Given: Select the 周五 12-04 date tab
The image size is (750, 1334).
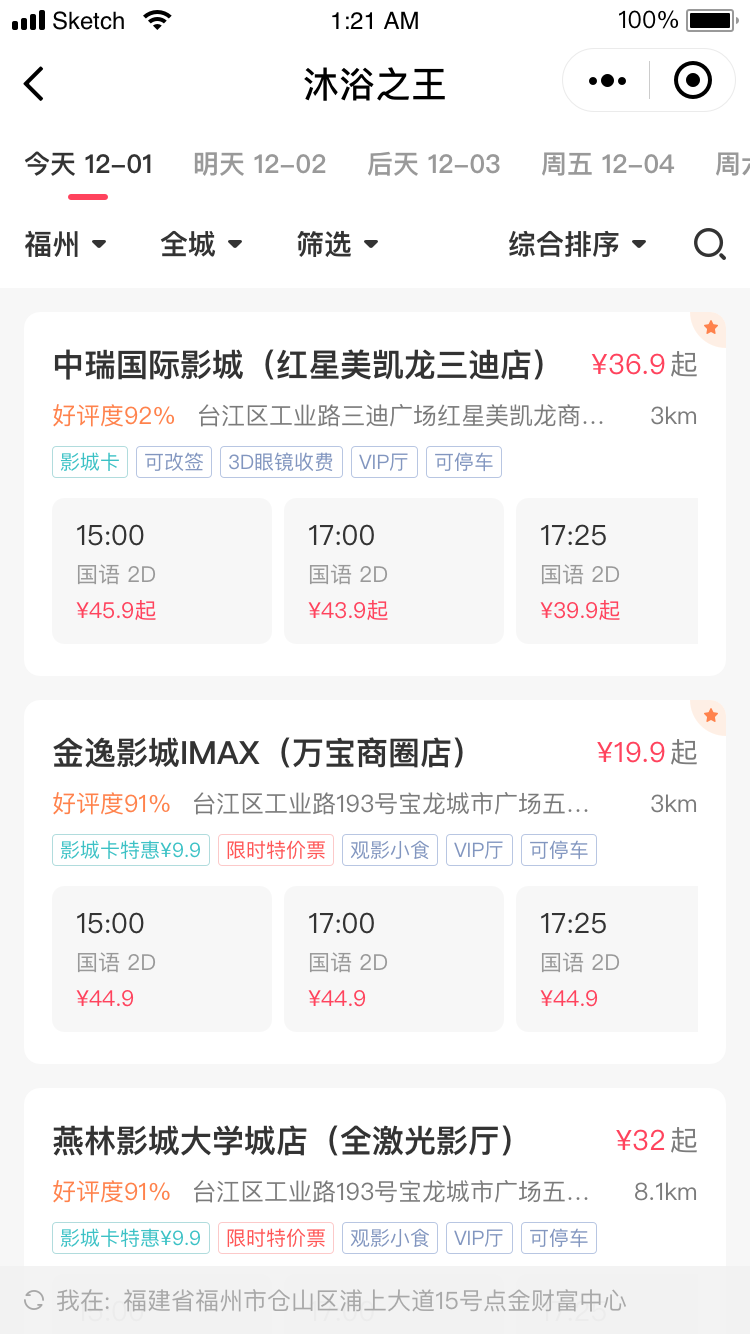Looking at the screenshot, I should point(607,164).
